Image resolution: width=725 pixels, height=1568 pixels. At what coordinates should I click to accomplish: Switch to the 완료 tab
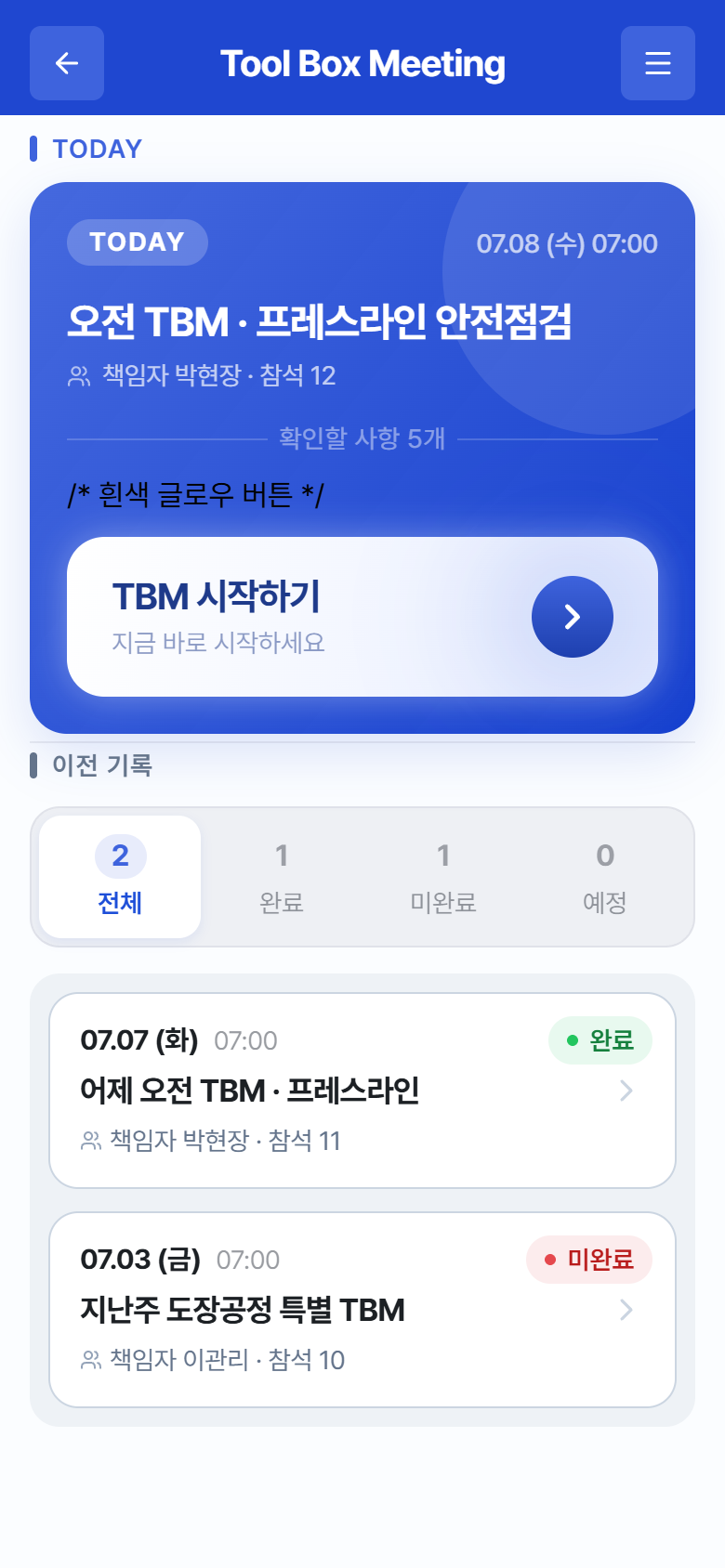click(x=282, y=877)
